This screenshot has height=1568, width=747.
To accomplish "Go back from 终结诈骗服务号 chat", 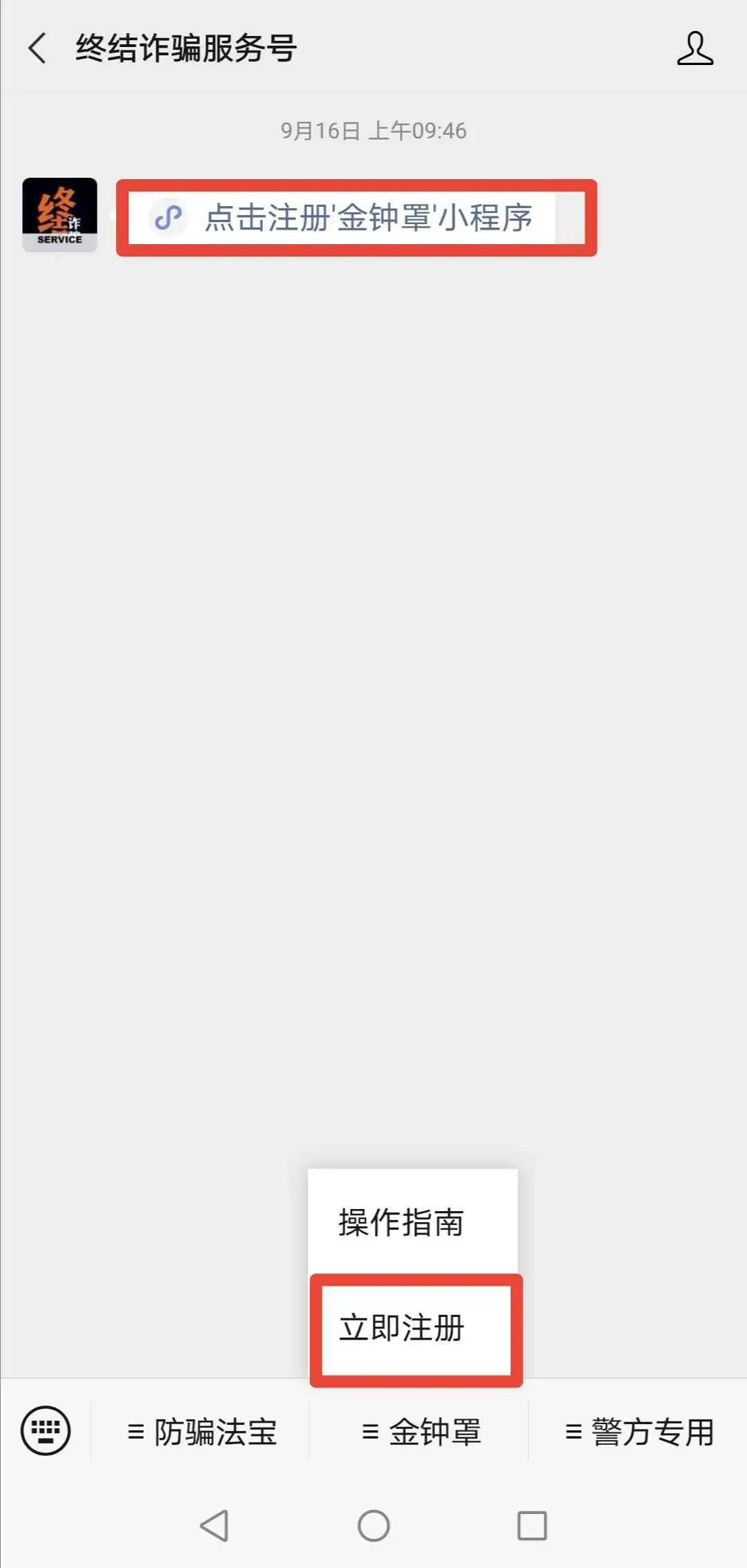I will [x=38, y=48].
